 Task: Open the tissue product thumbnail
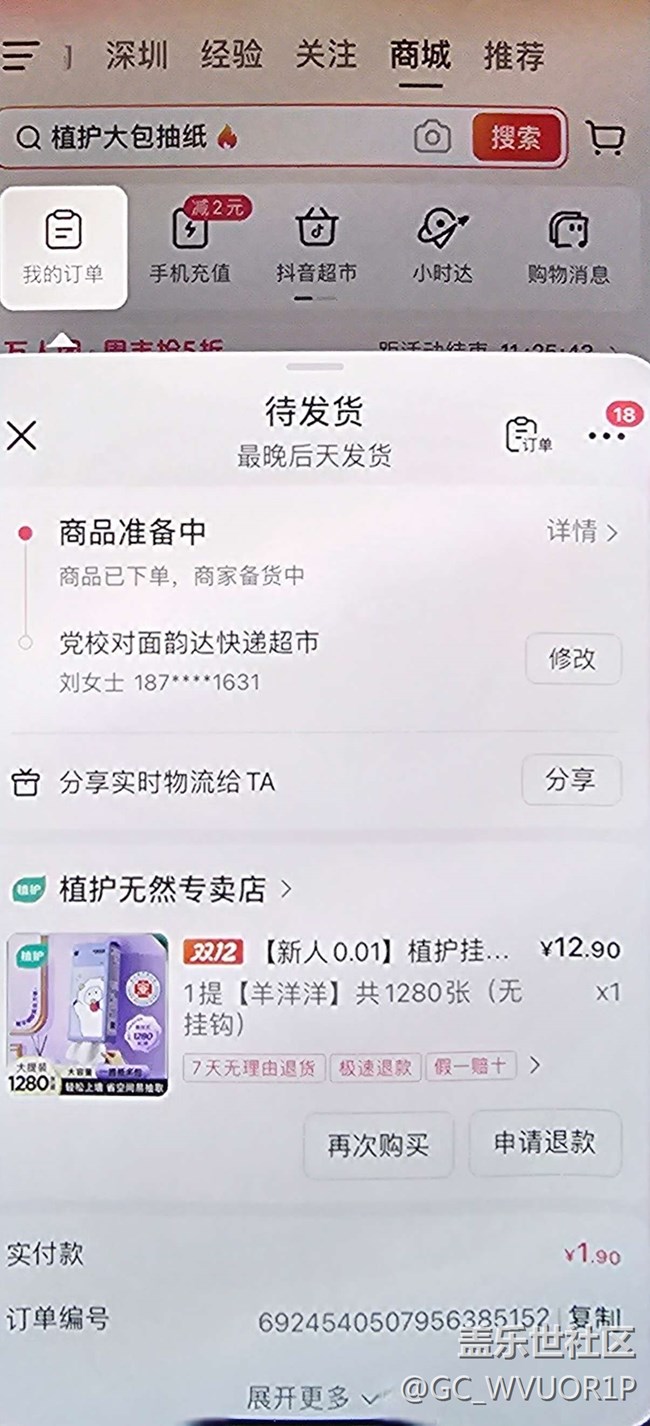pyautogui.click(x=88, y=1015)
